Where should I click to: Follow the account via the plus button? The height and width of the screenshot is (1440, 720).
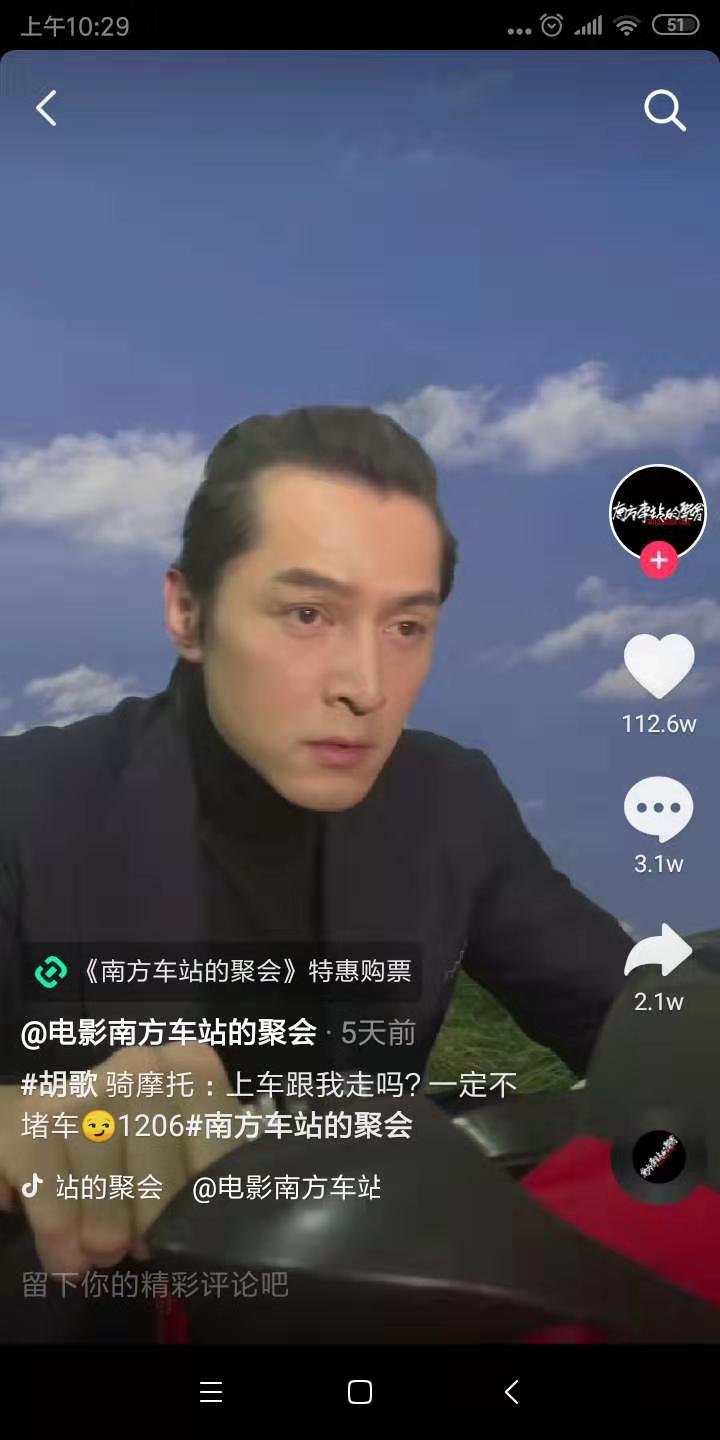coord(658,560)
